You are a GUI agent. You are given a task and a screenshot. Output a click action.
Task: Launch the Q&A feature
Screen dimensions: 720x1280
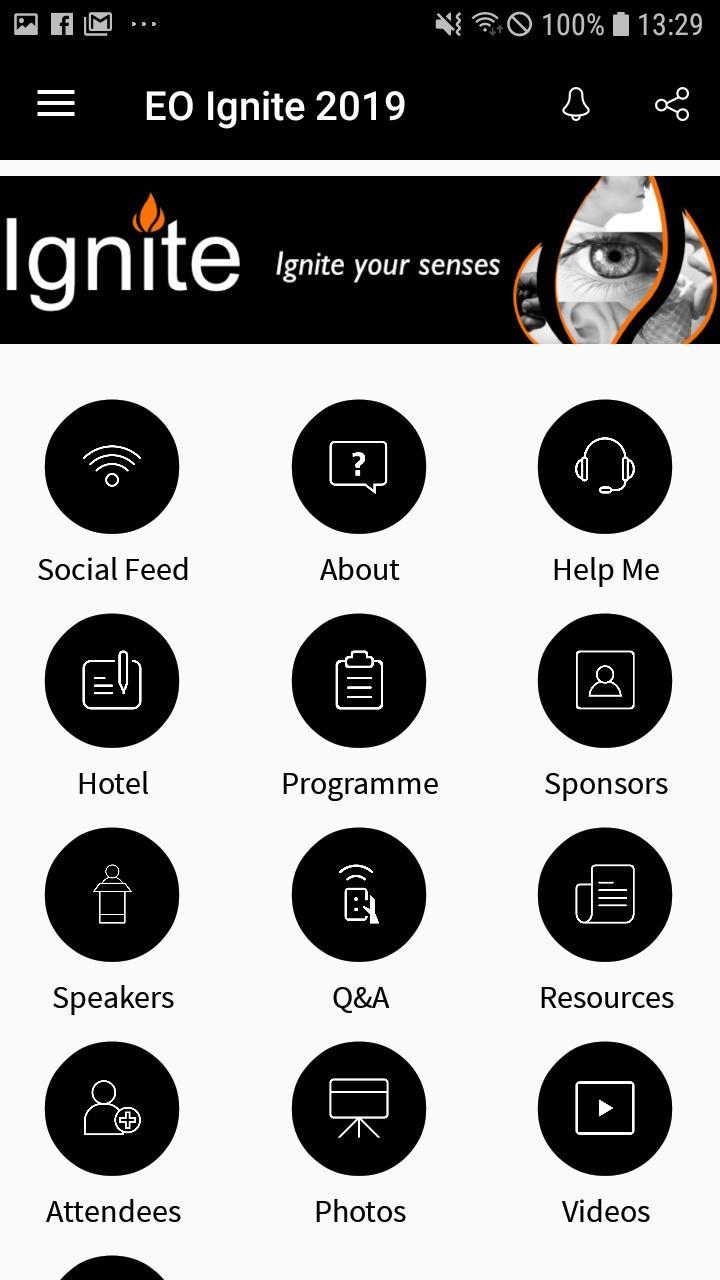[359, 894]
